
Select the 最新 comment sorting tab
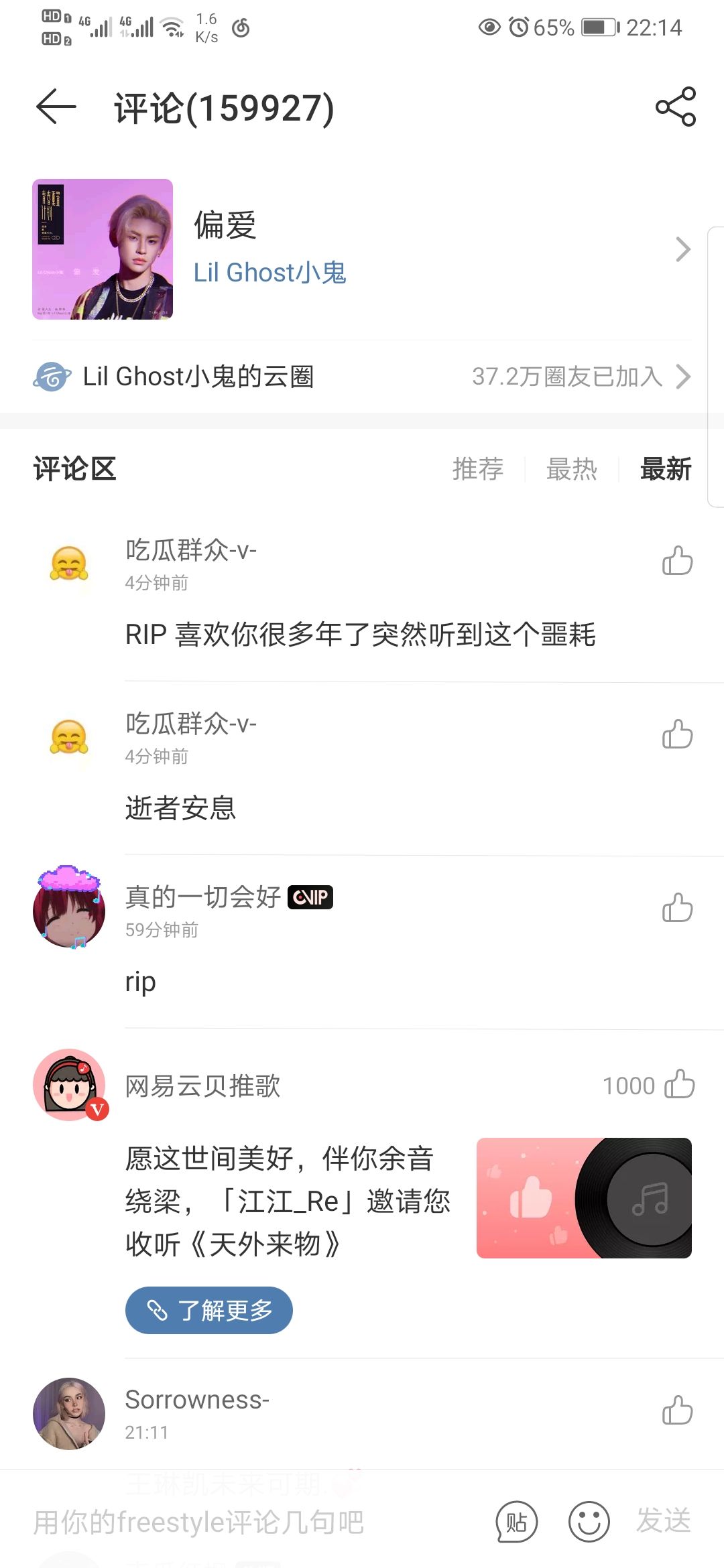(665, 469)
